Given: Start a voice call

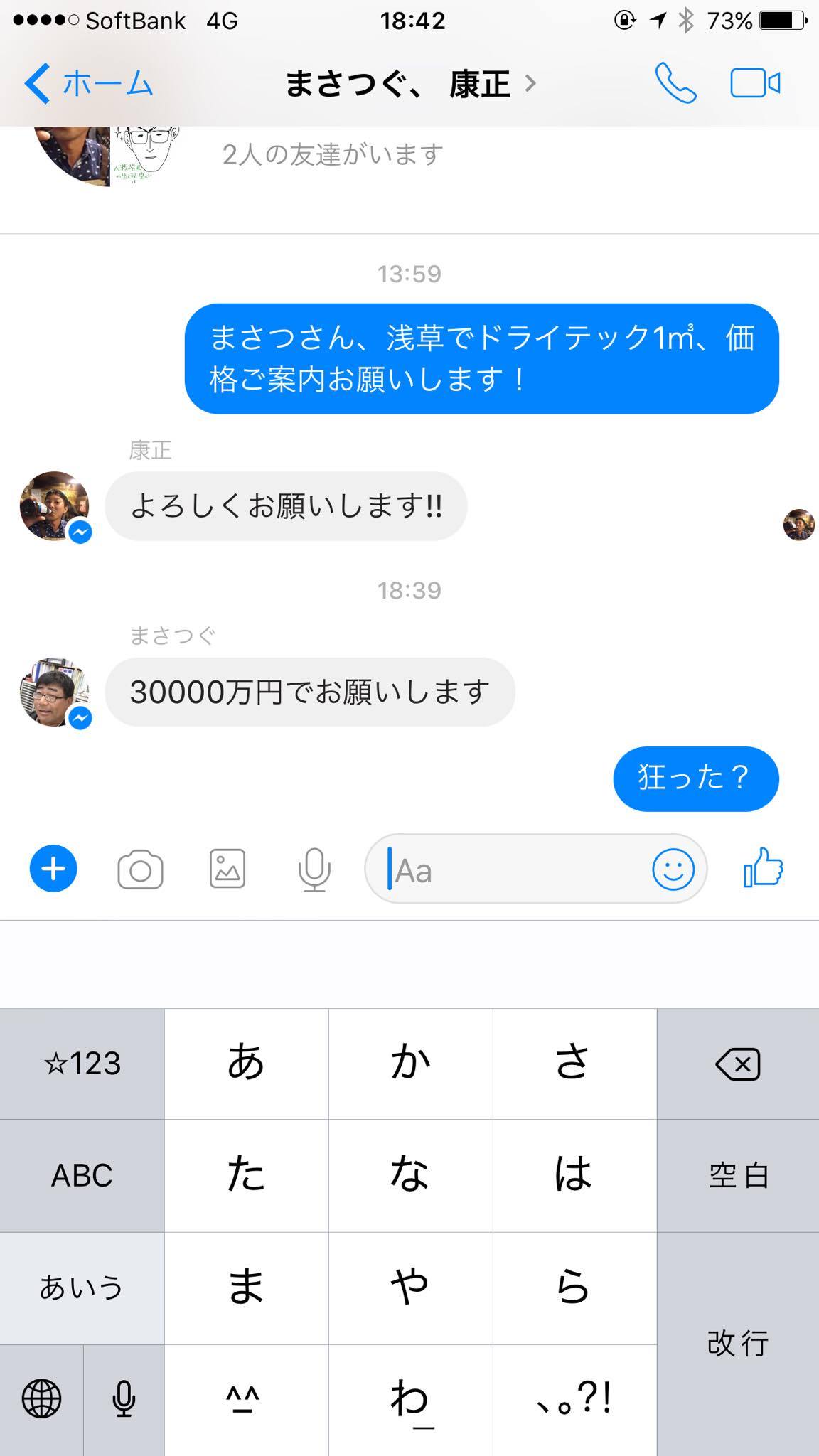Looking at the screenshot, I should pos(675,83).
